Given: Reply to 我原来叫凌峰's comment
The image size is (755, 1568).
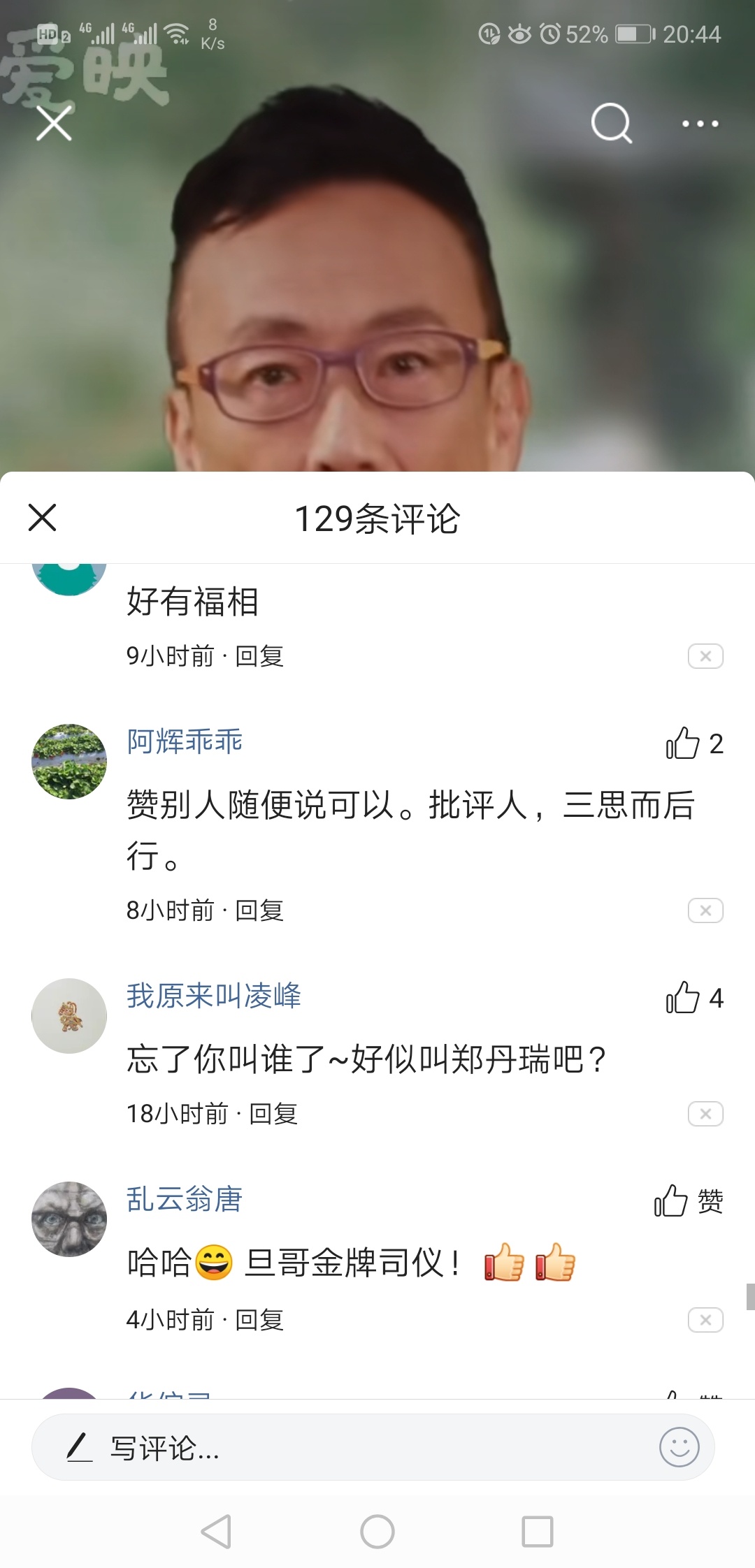Looking at the screenshot, I should coord(273,1114).
